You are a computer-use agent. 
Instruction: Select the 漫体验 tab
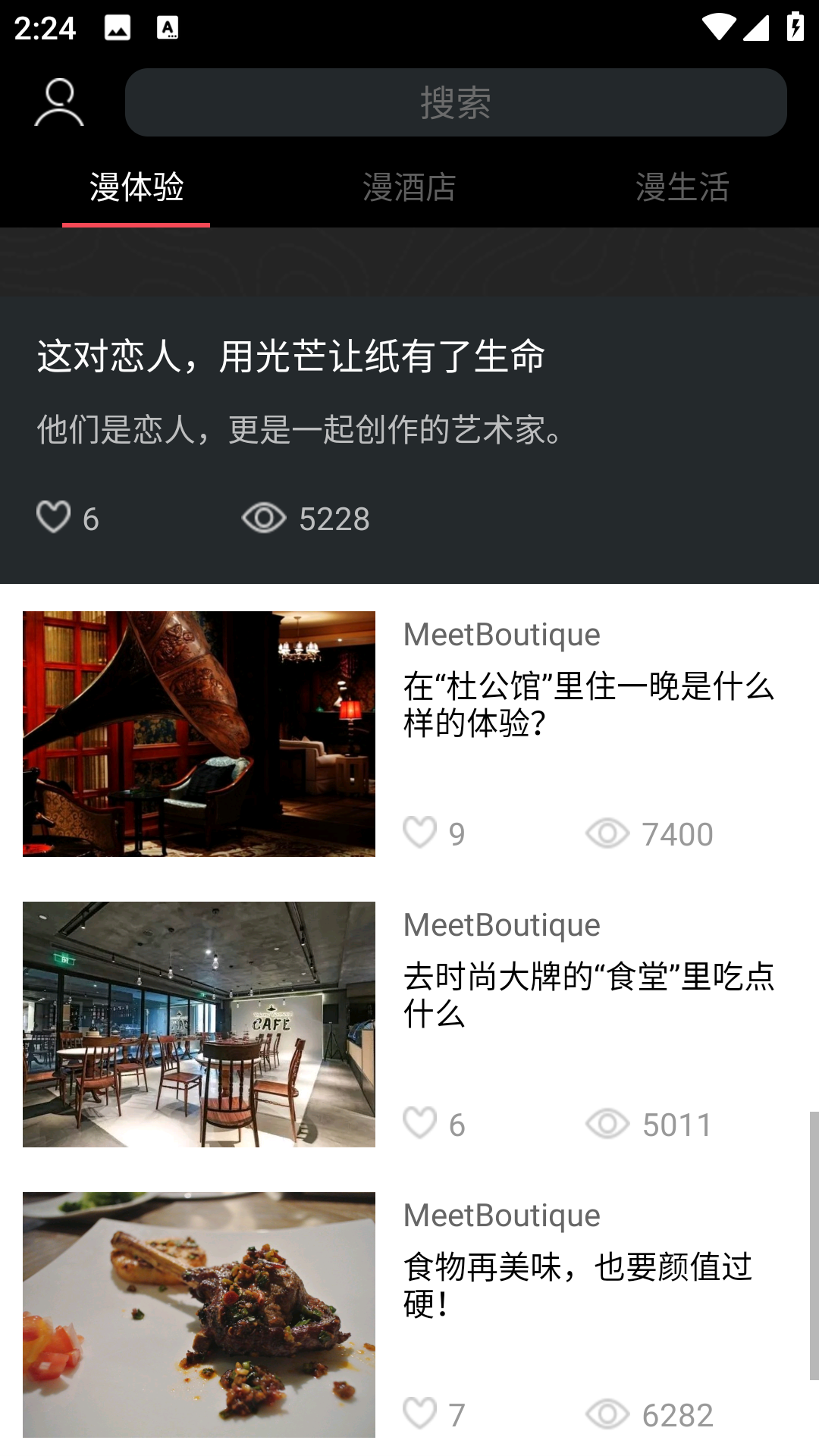pos(136,188)
